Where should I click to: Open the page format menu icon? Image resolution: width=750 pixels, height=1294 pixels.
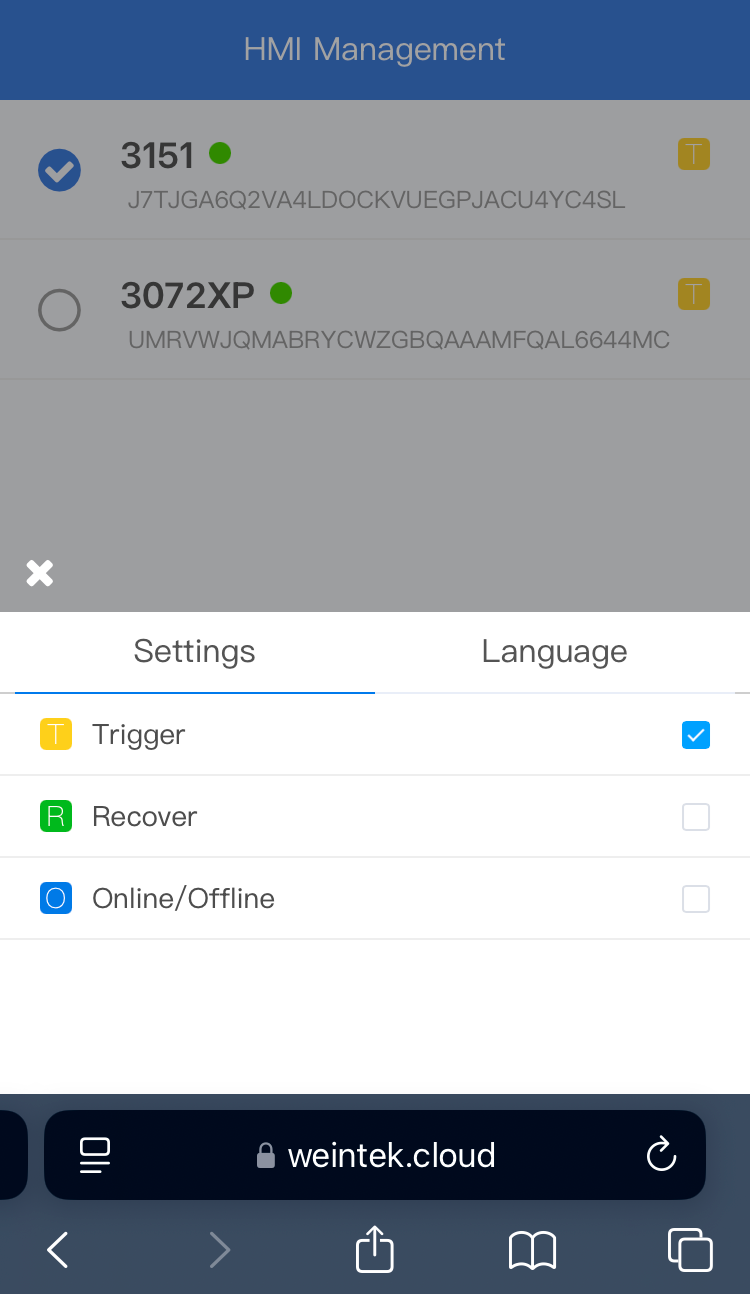(95, 1155)
